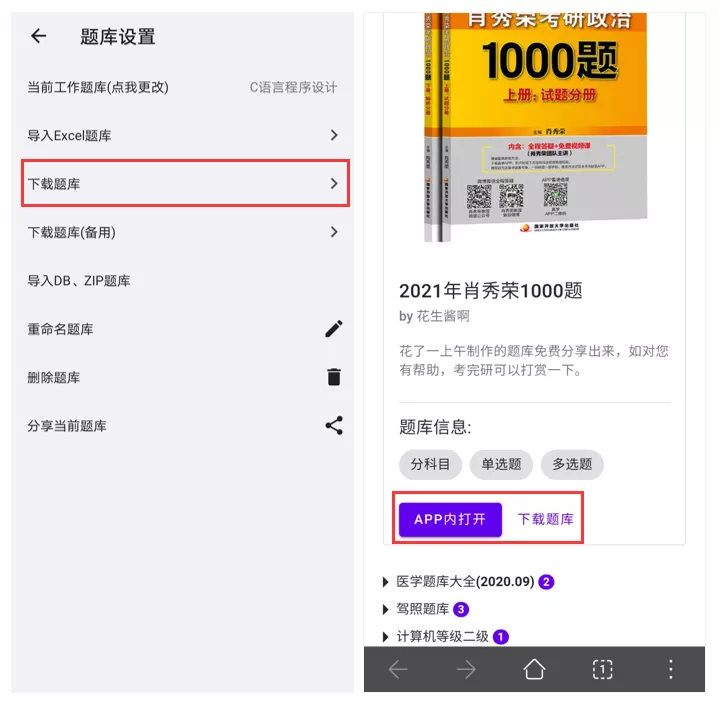The image size is (719, 702).
Task: Open the browser tabs switcher
Action: [602, 669]
